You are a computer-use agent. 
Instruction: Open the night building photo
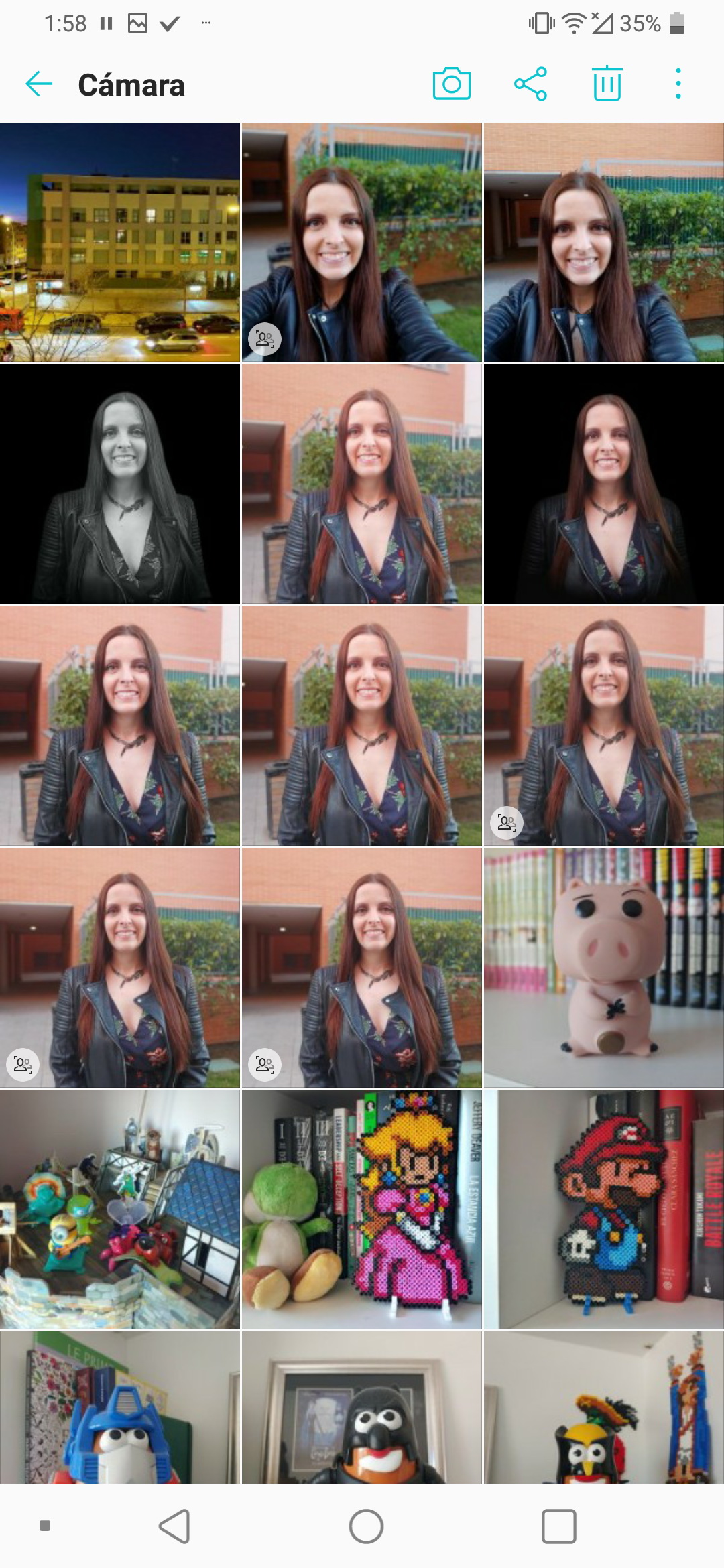[x=120, y=243]
